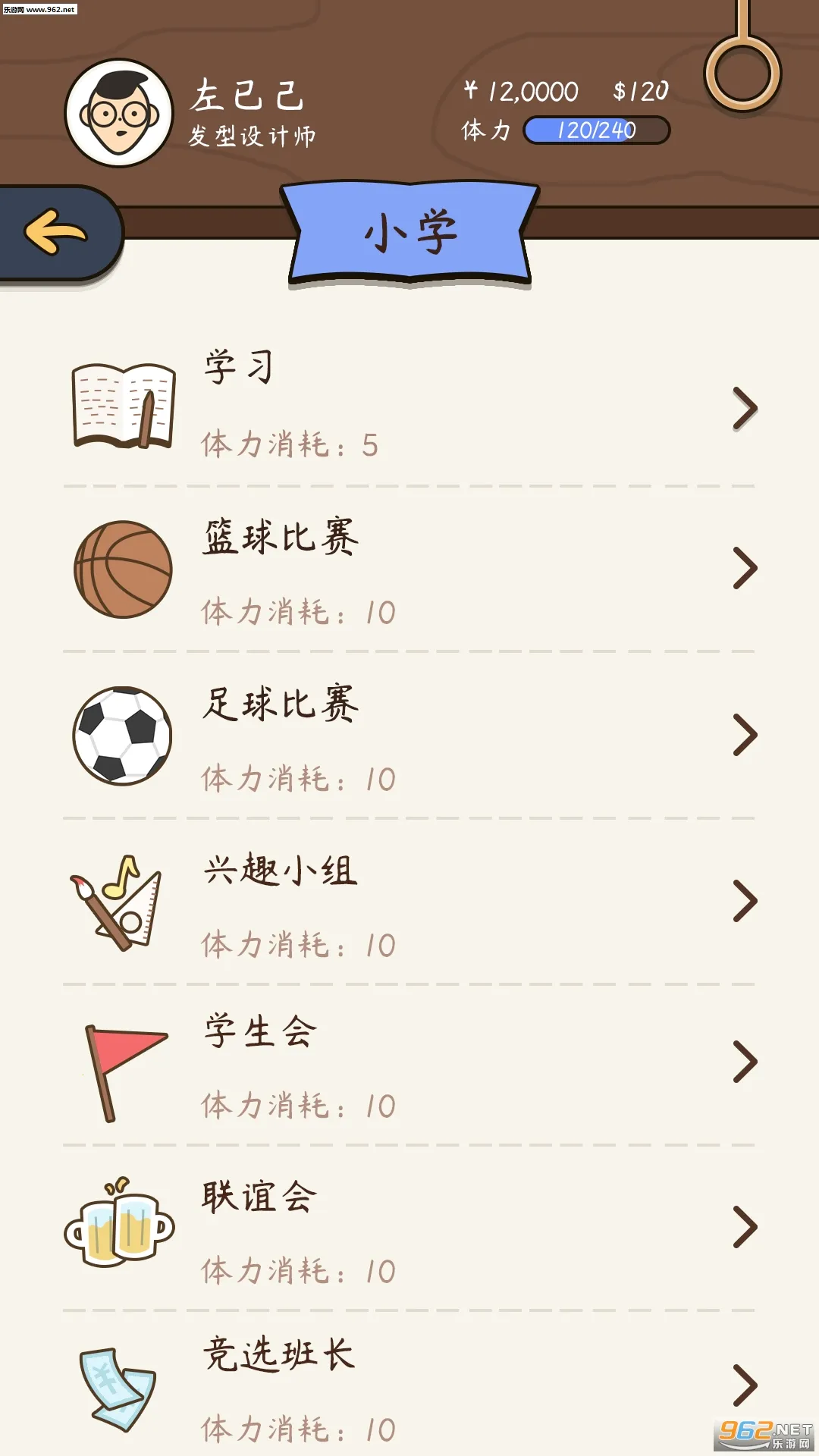Go back with the yellow arrow button

click(57, 232)
